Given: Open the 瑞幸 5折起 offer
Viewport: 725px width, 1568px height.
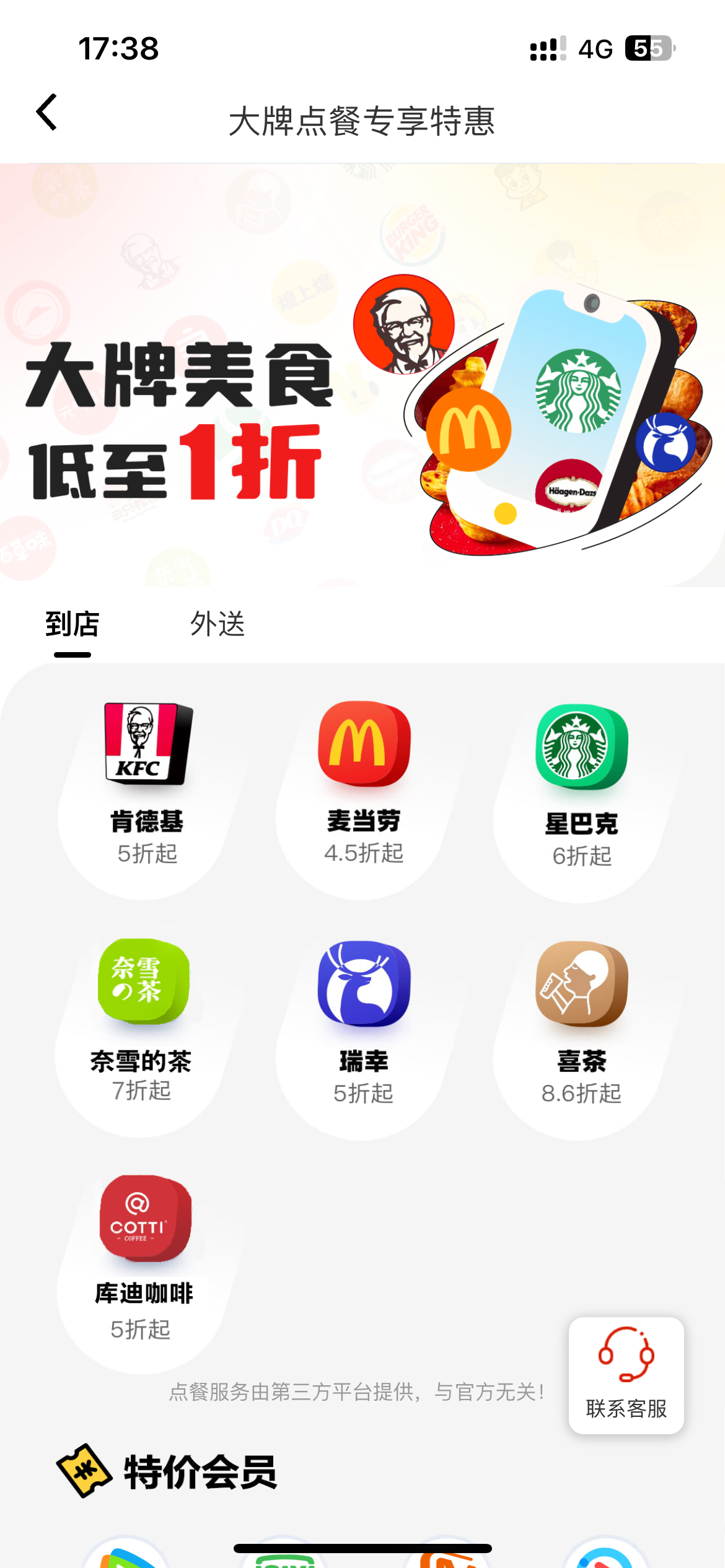Looking at the screenshot, I should (x=364, y=1022).
